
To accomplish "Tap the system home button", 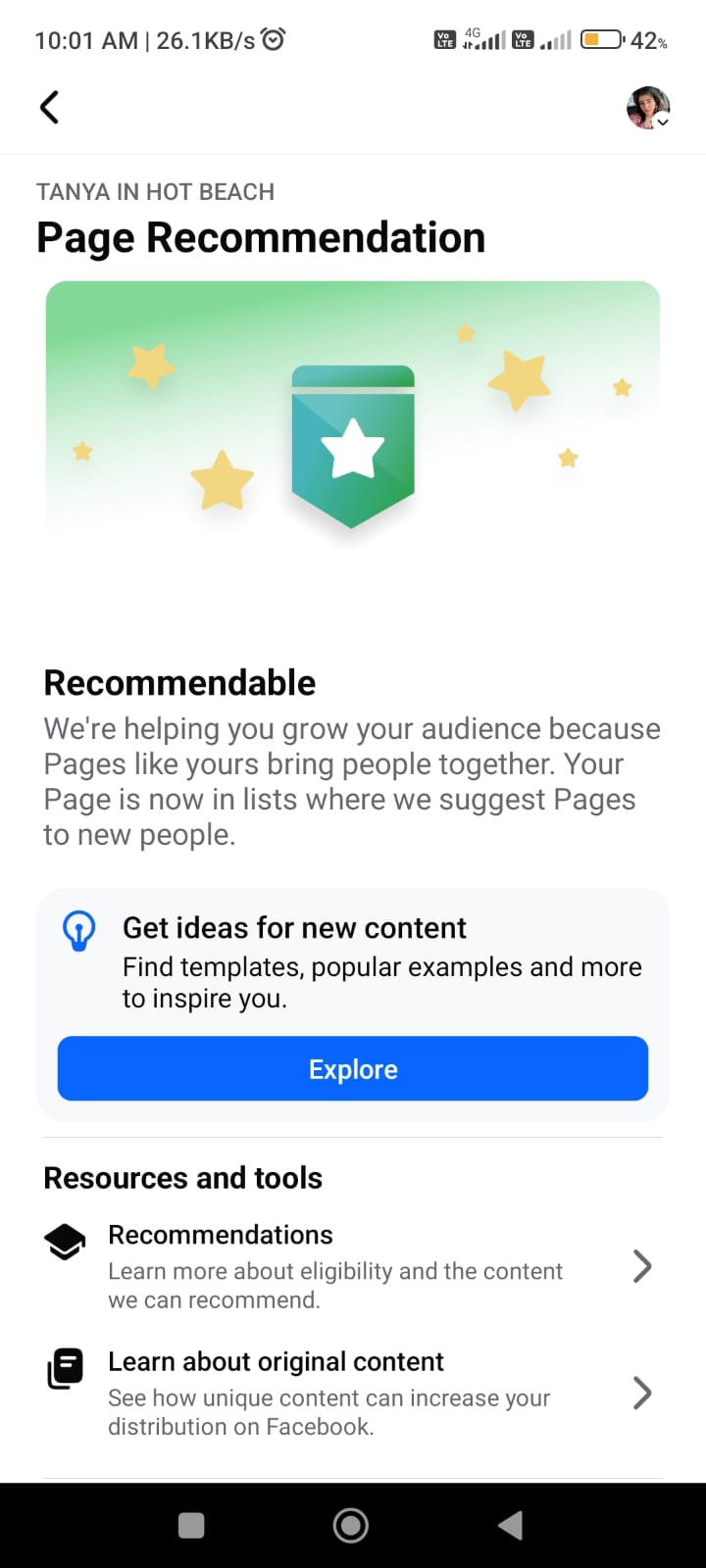I will click(351, 1525).
